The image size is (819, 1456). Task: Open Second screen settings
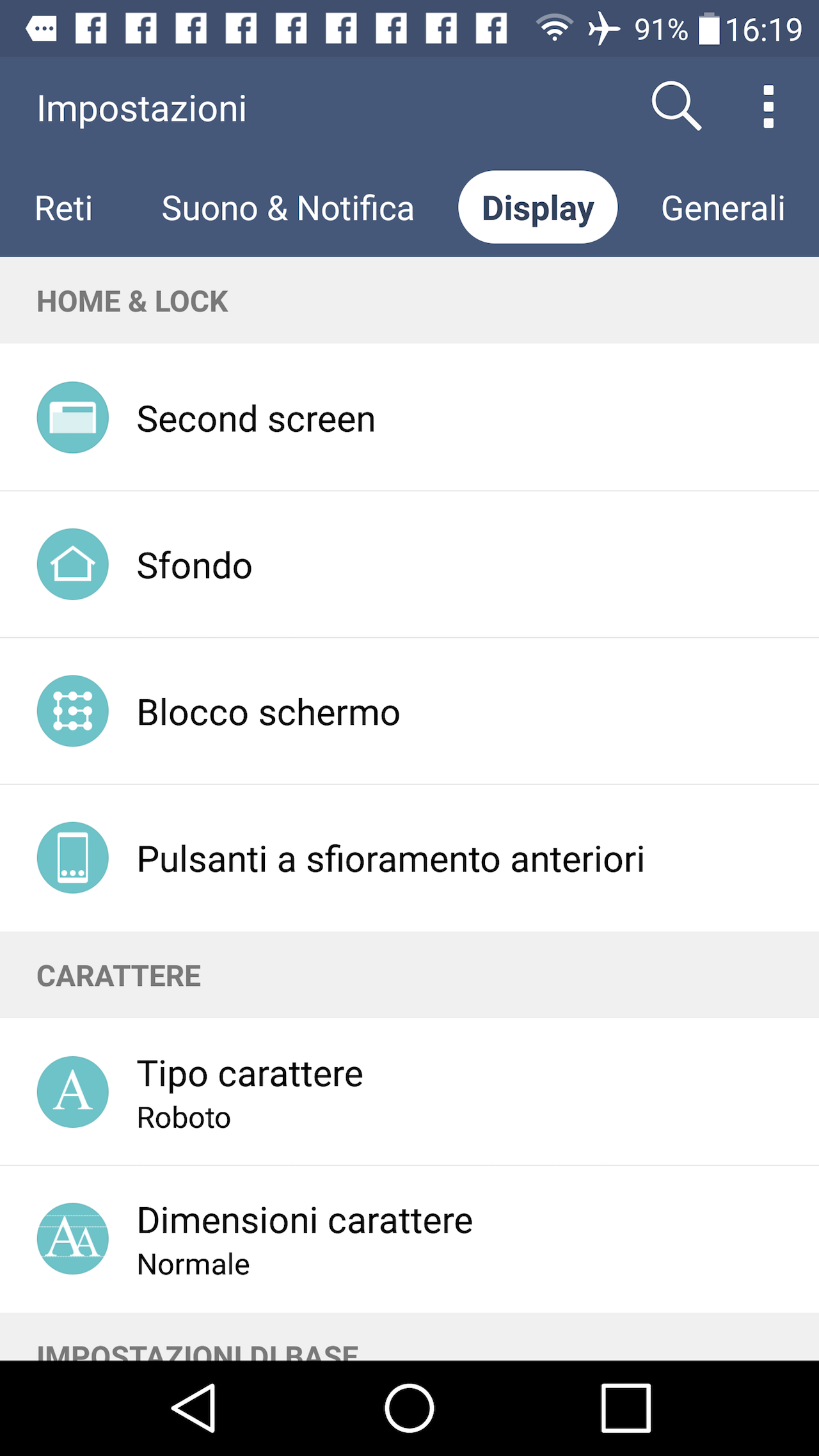click(x=409, y=418)
